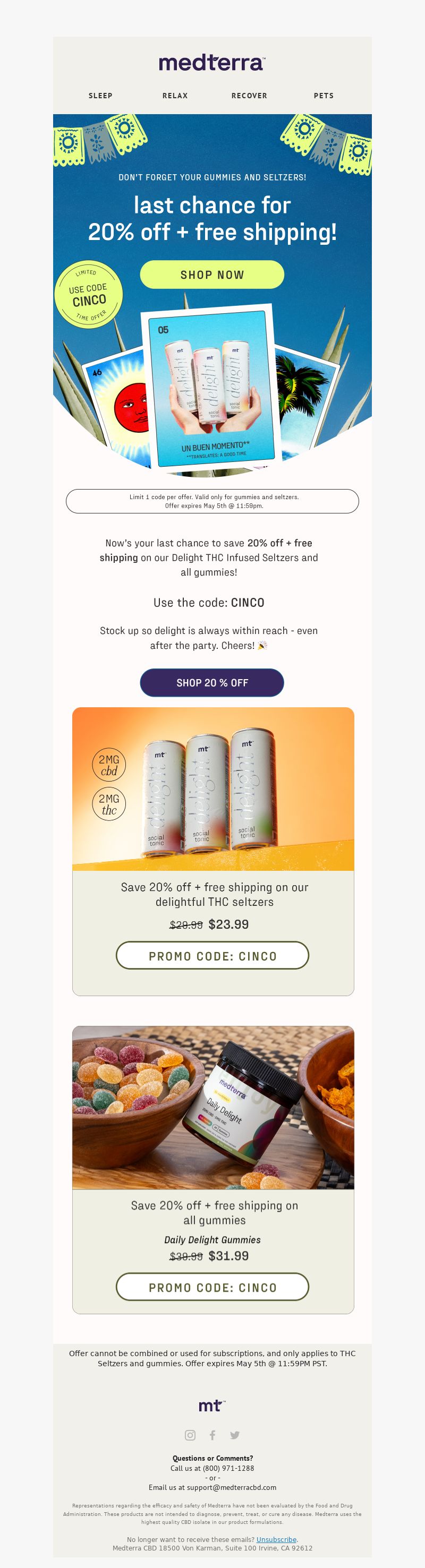View the Daily Delight gummies image
Viewport: 425px width, 1568px height.
point(212,1107)
